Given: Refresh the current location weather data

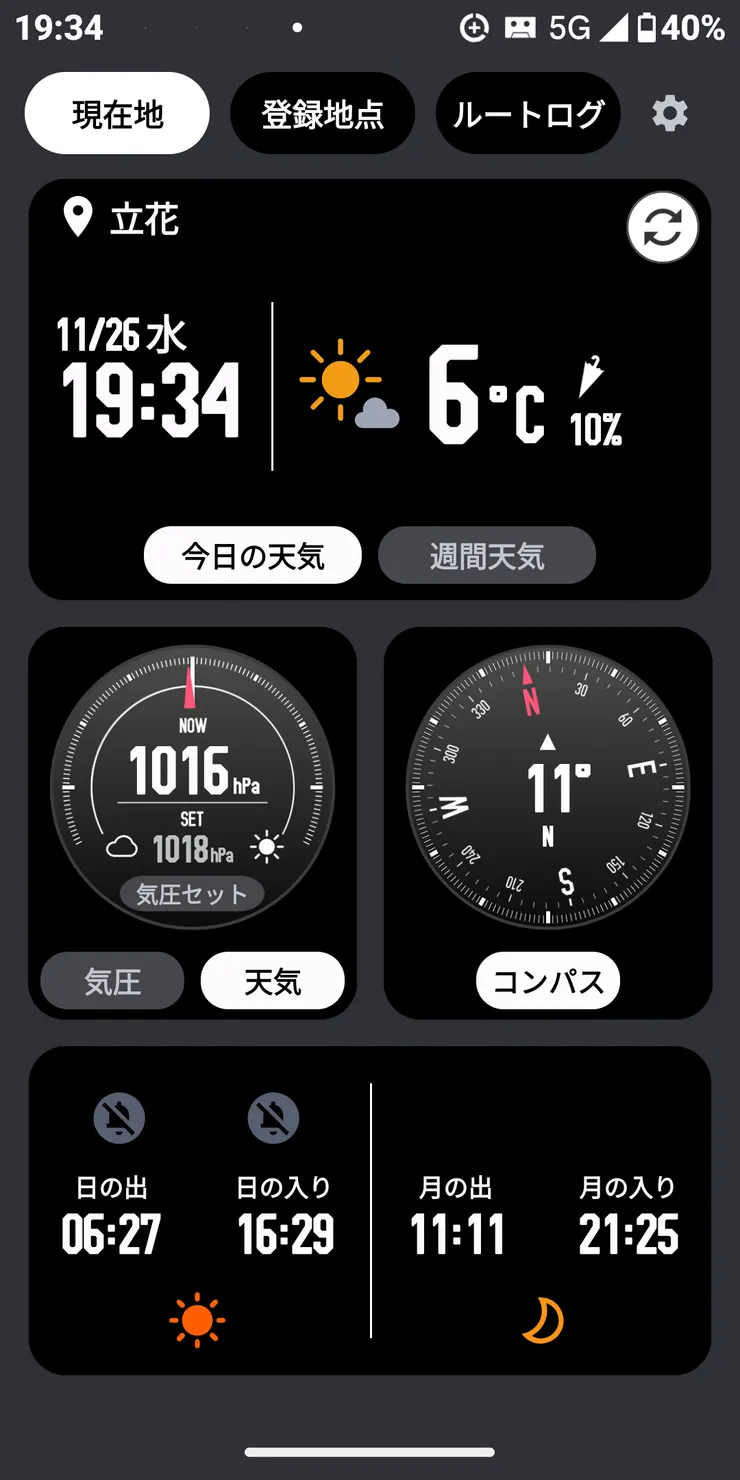Looking at the screenshot, I should point(662,227).
